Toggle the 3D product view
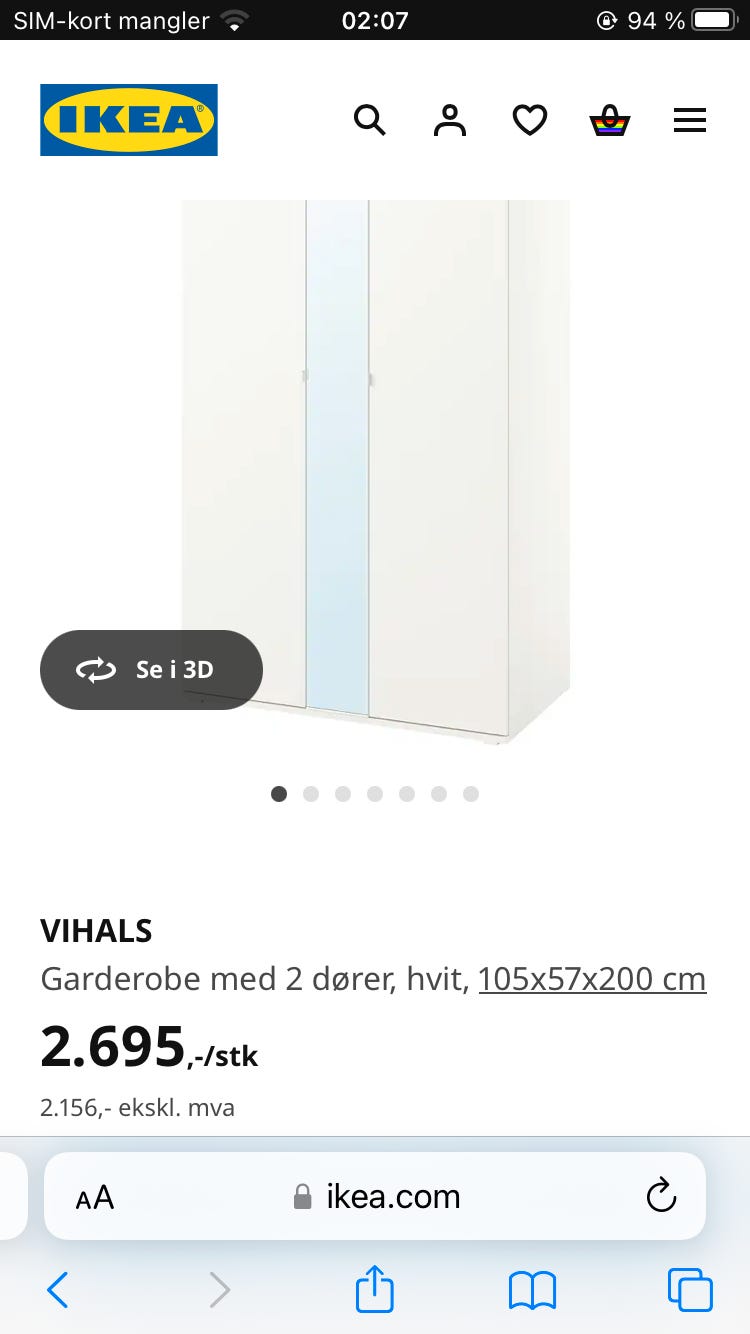Viewport: 750px width, 1334px height. point(151,670)
